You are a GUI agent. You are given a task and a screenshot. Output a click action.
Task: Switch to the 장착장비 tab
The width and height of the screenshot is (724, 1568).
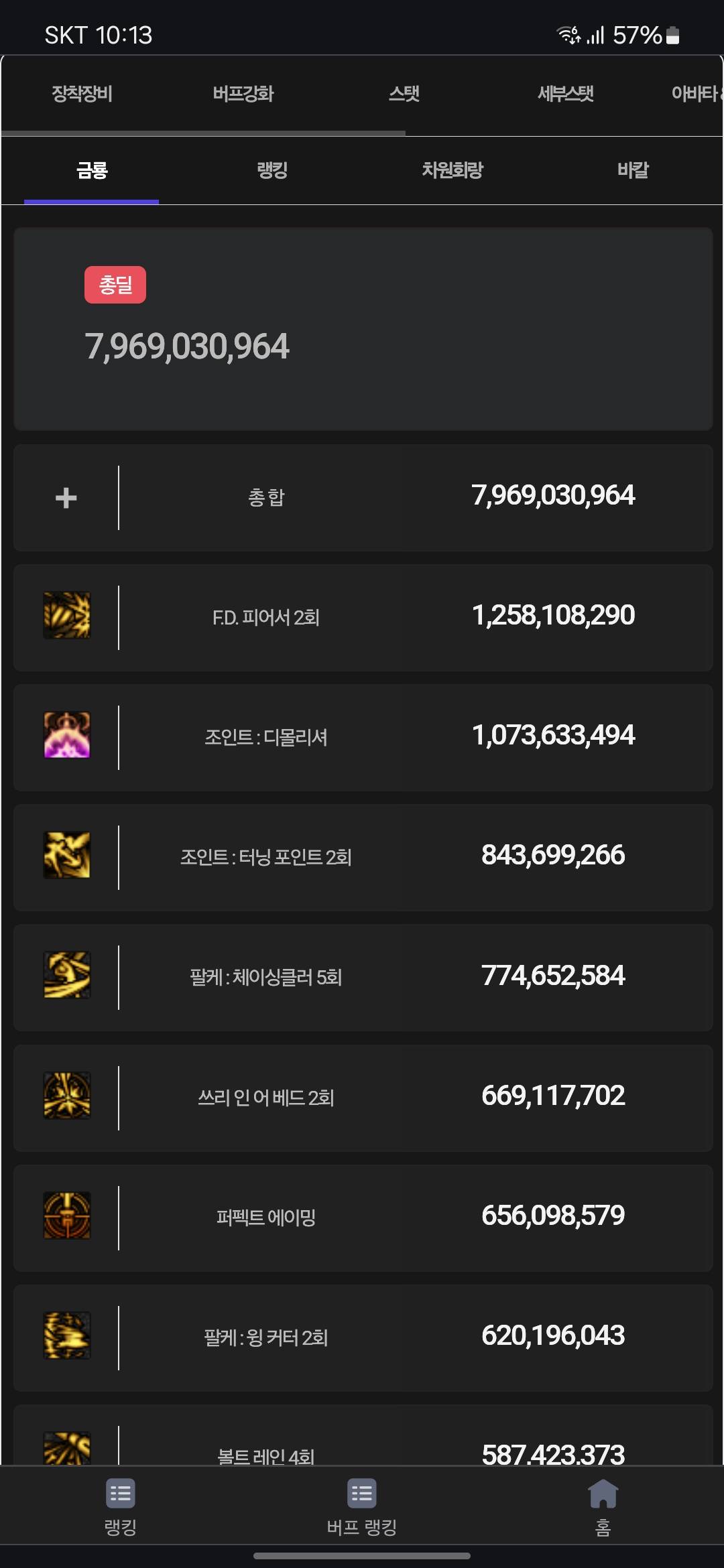tap(82, 94)
